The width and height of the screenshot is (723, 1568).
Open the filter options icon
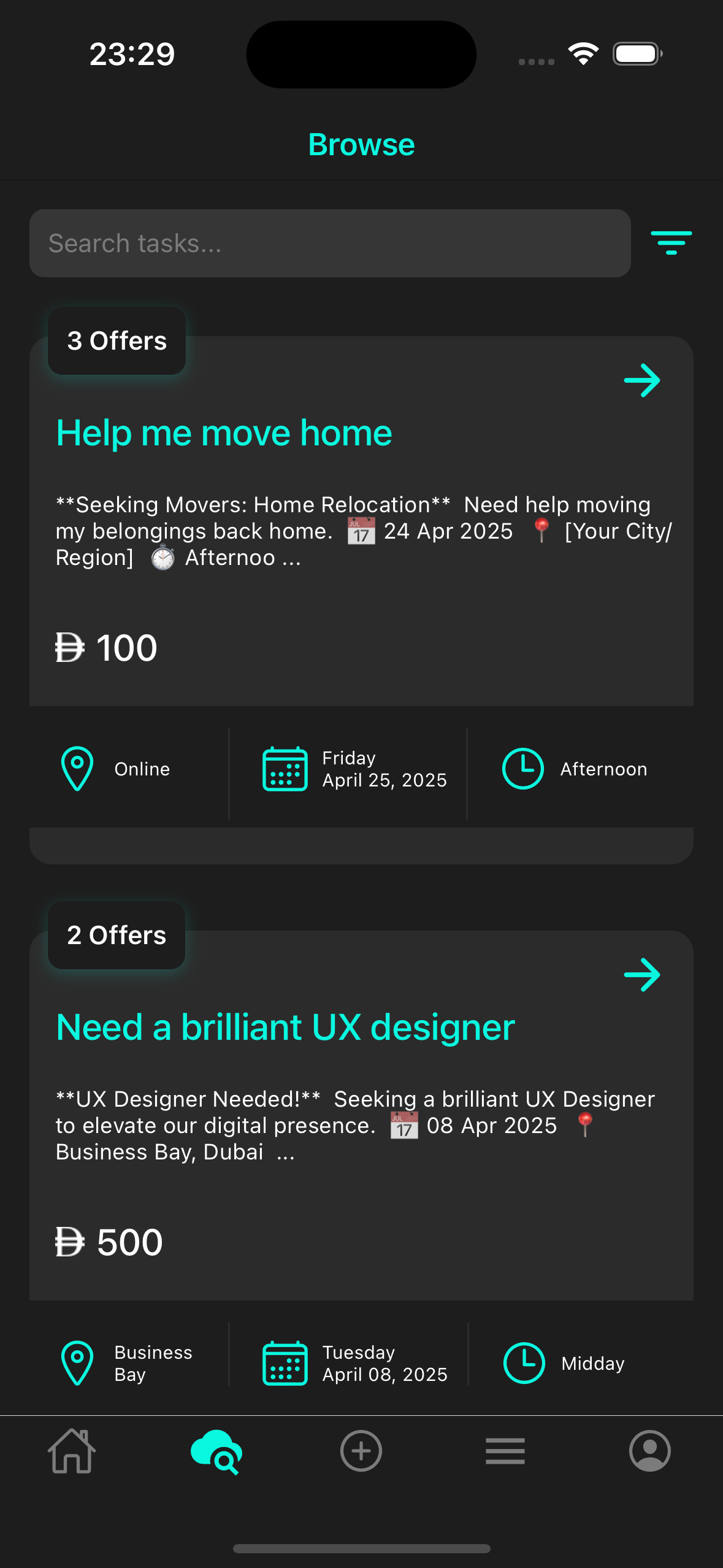671,243
